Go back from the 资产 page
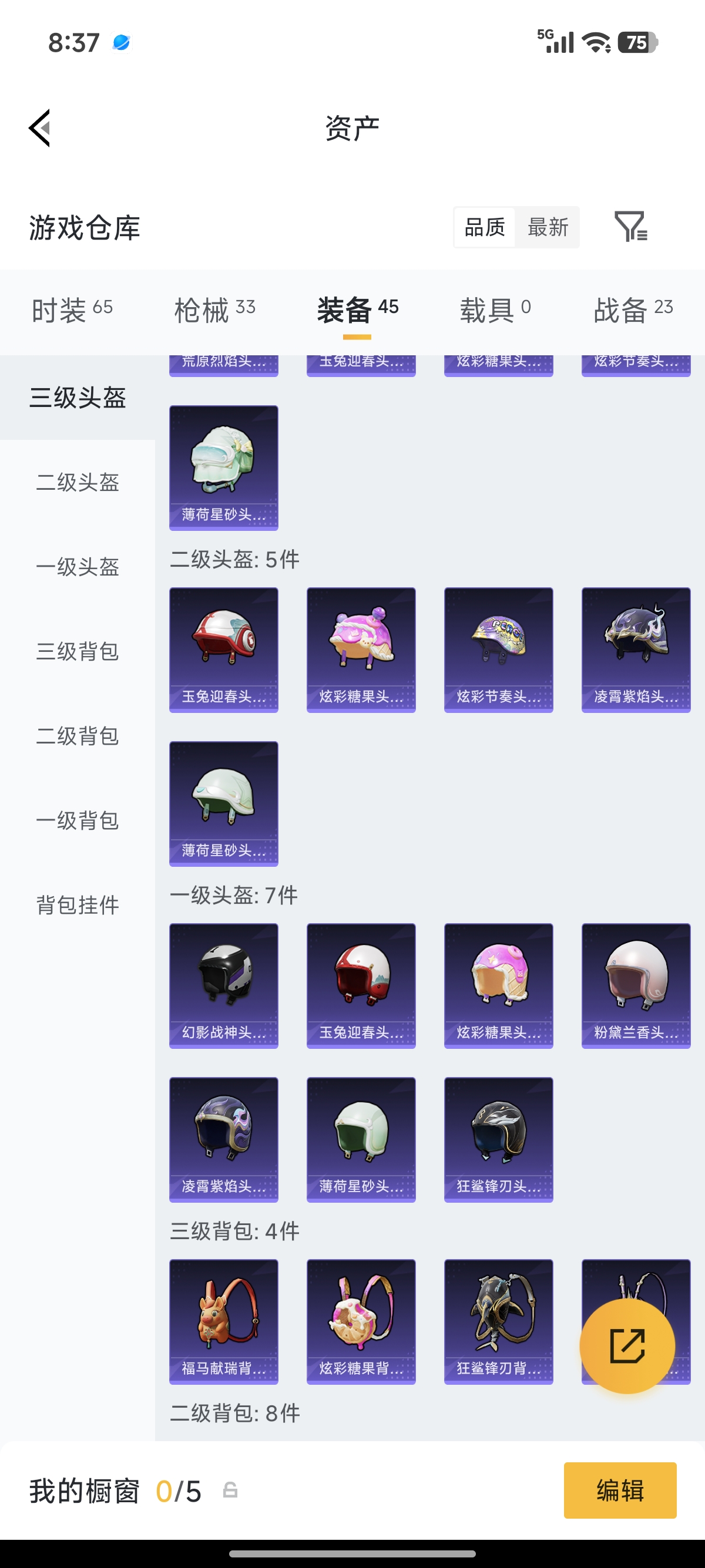 tap(40, 128)
